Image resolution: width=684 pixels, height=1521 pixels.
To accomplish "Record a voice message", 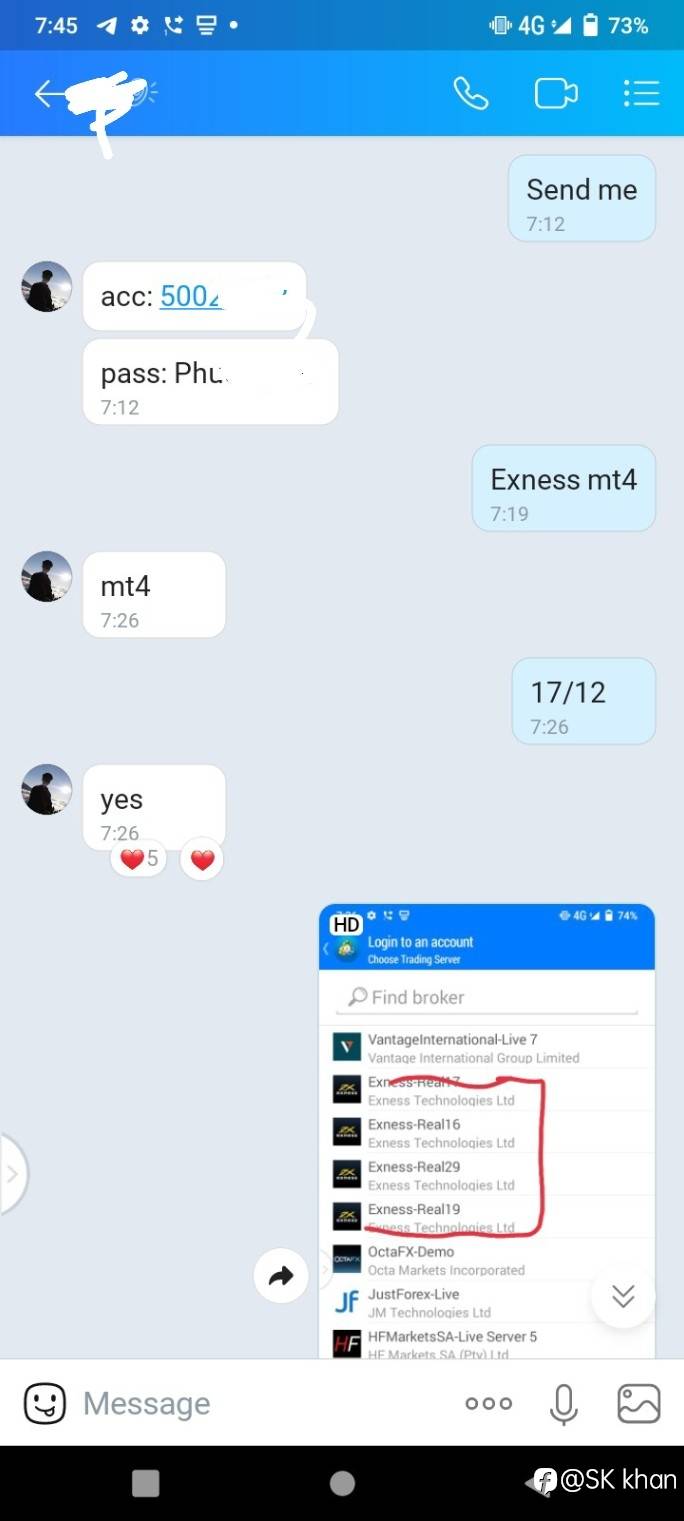I will (564, 1403).
